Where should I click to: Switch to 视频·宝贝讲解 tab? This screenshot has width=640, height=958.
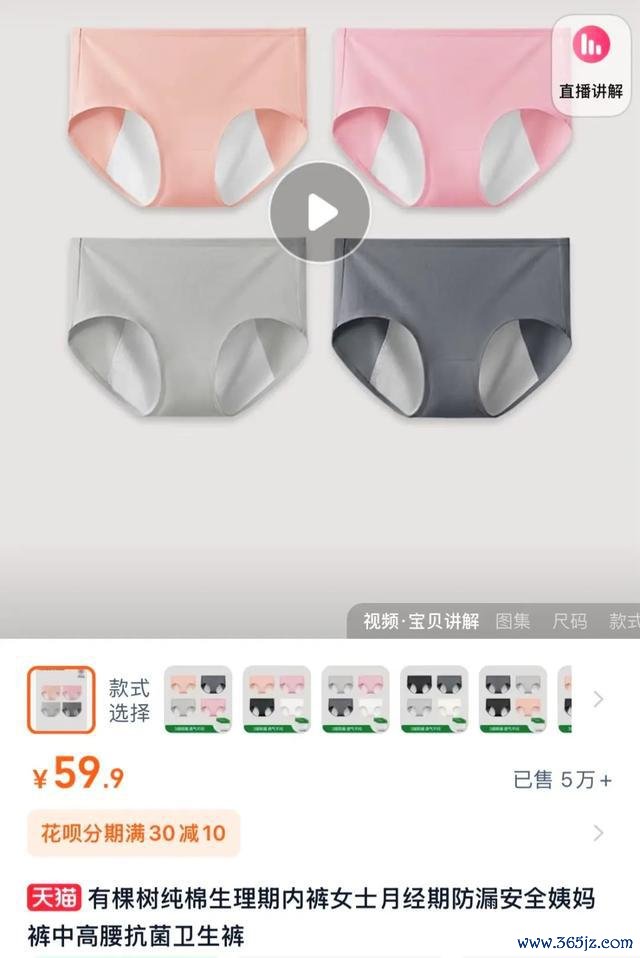(421, 621)
